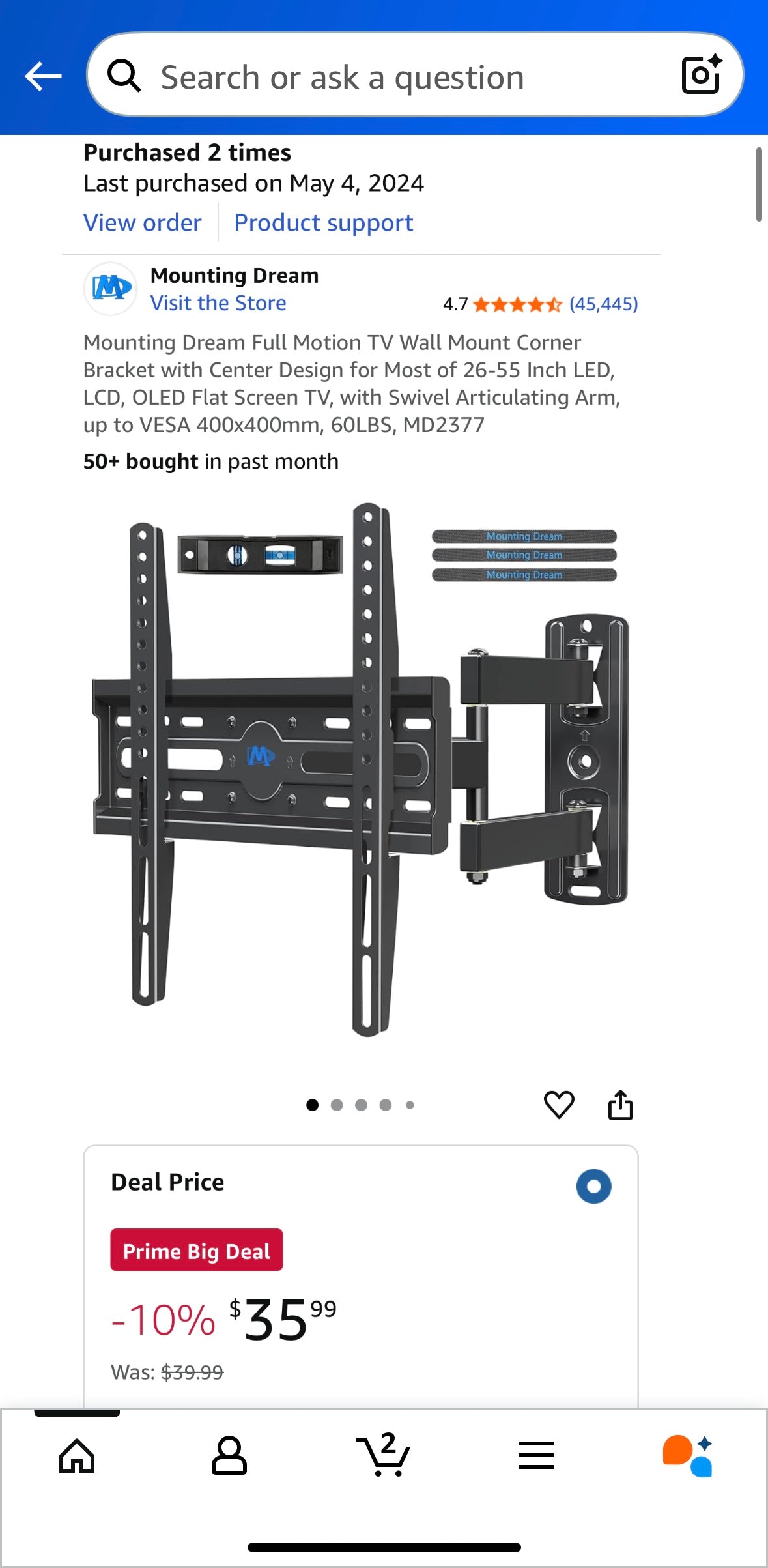Open the shopping cart with 2 items
The width and height of the screenshot is (768, 1568).
point(384,1455)
